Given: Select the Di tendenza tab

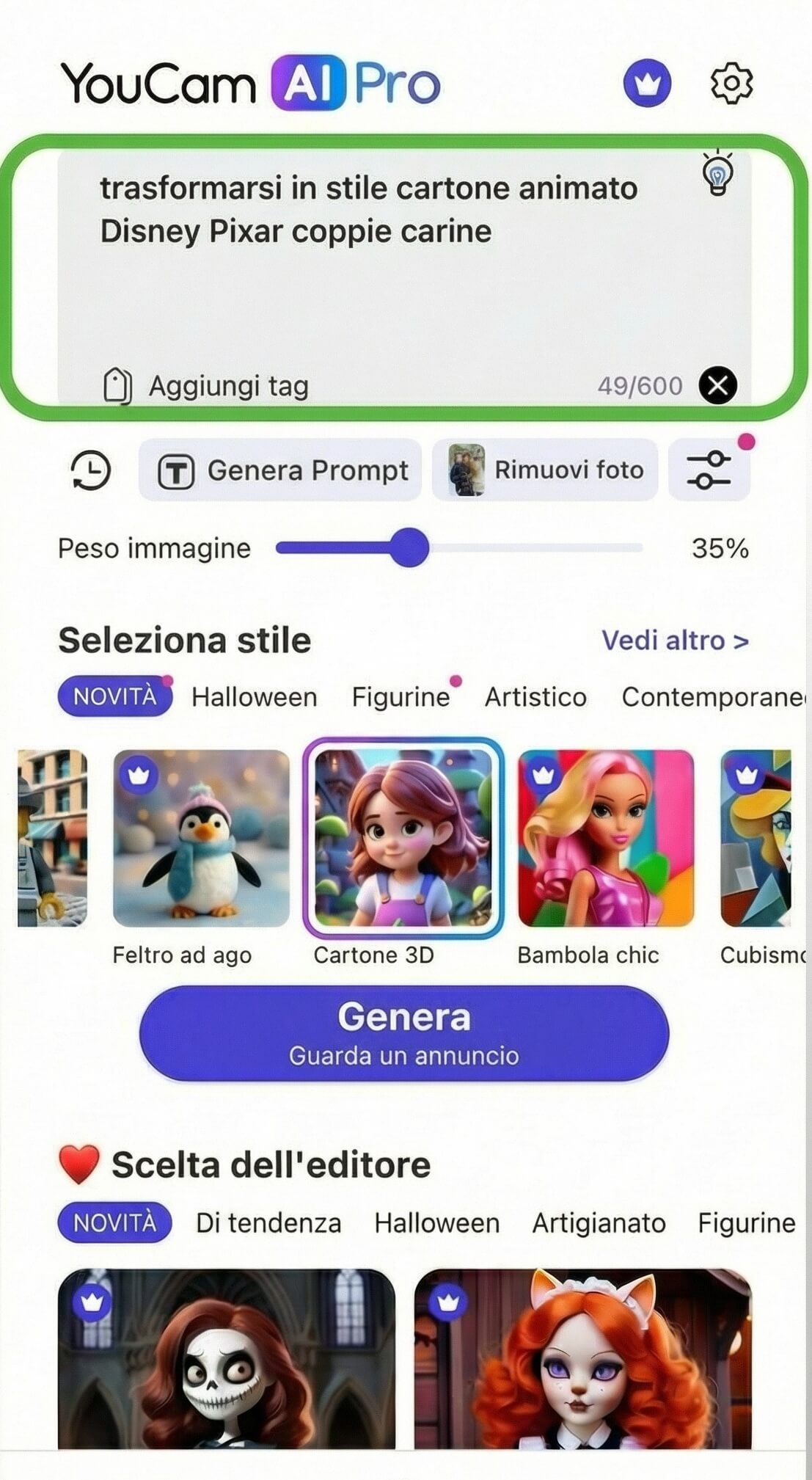Looking at the screenshot, I should (x=268, y=1222).
